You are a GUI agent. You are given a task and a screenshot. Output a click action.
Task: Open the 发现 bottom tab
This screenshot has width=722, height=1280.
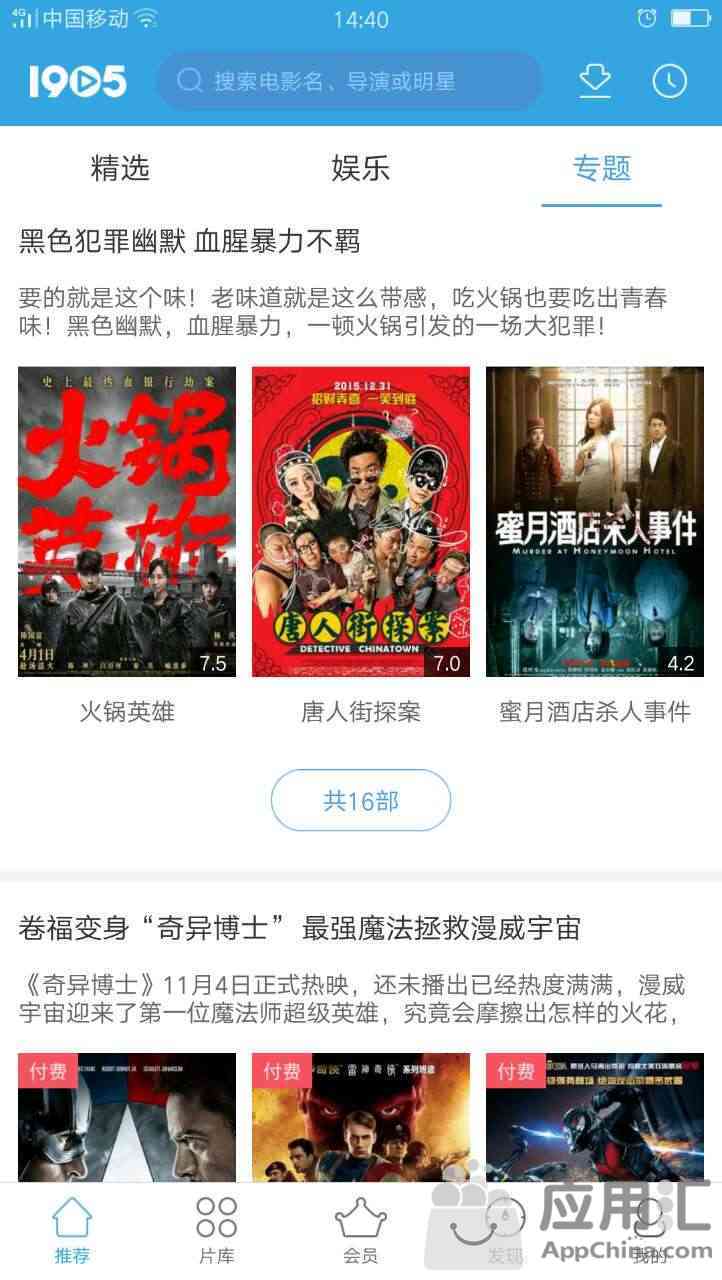(504, 1230)
